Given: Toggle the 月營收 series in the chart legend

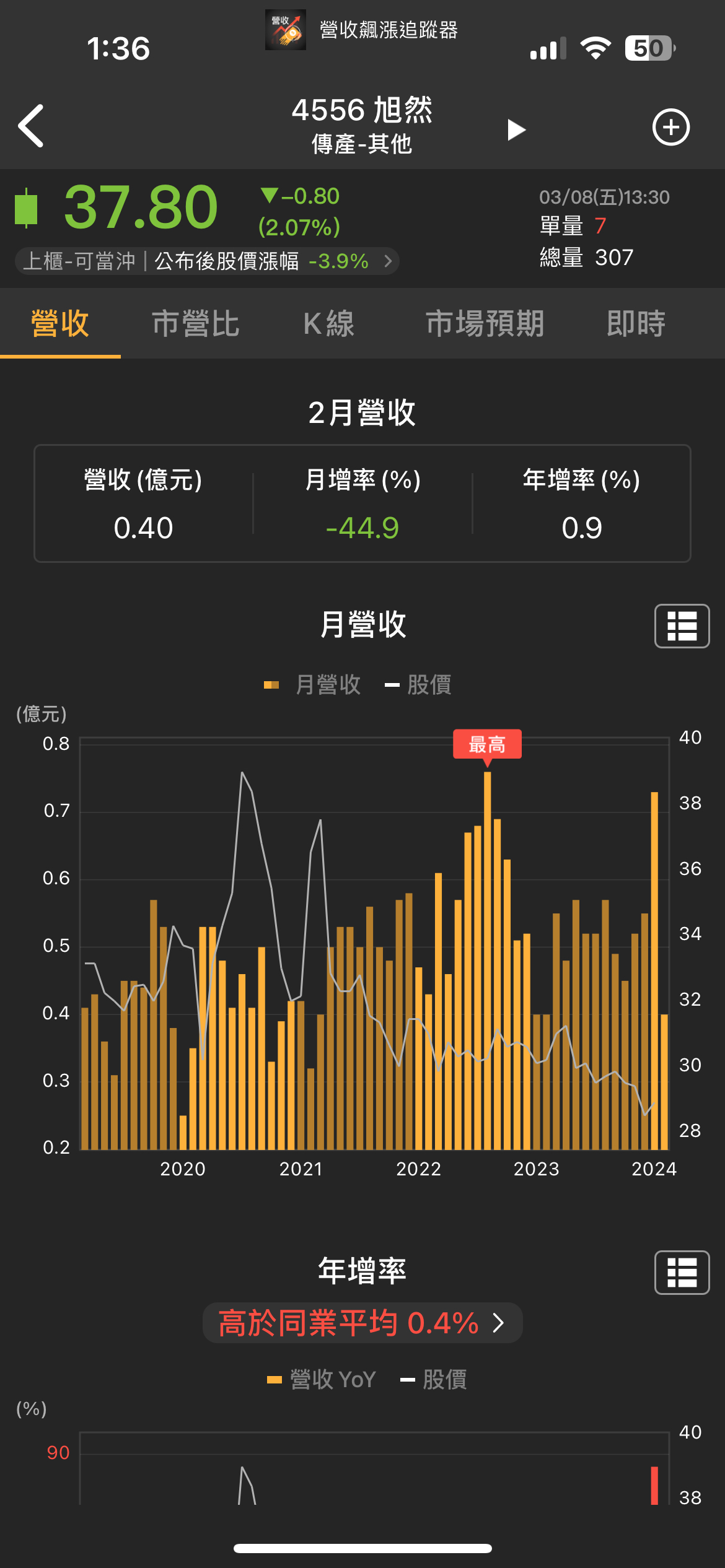Looking at the screenshot, I should pos(313,685).
